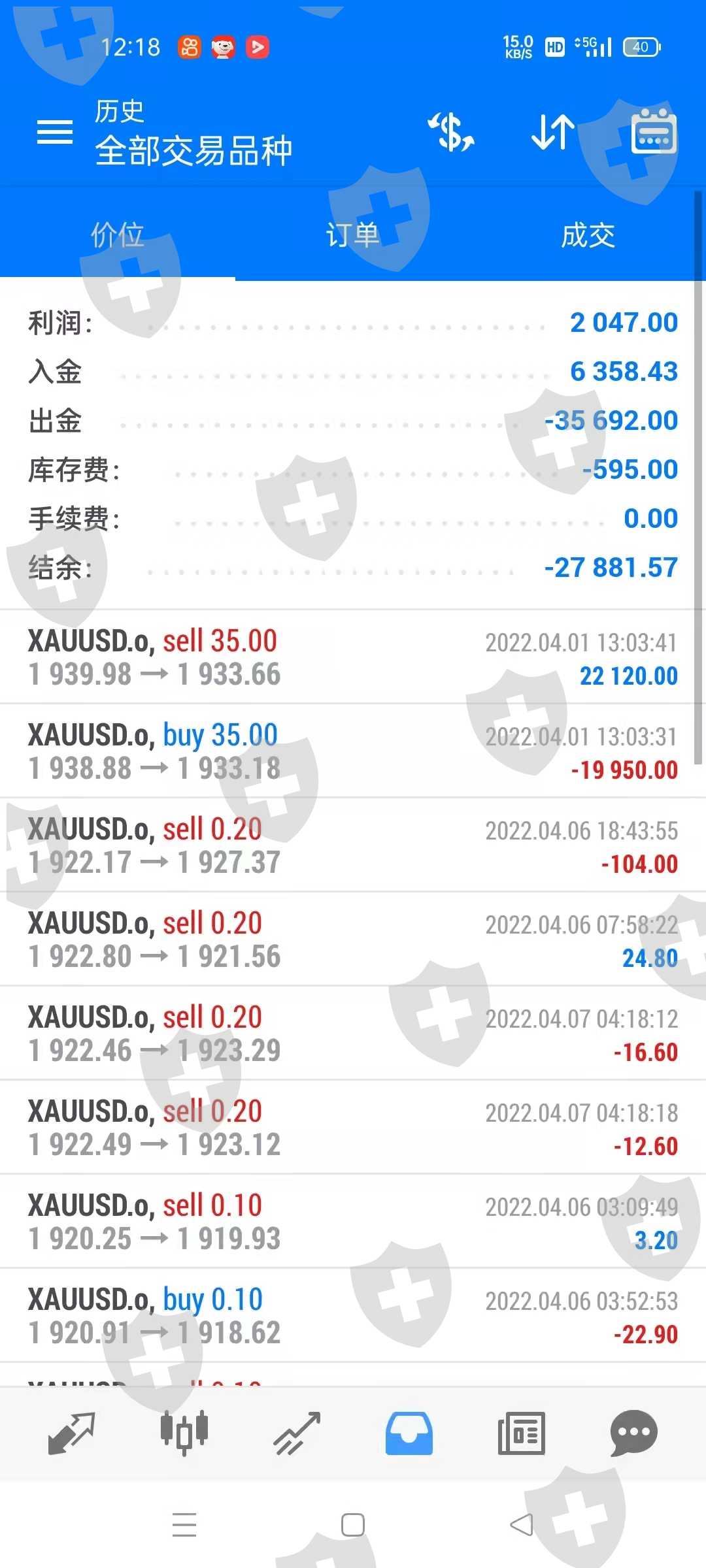The image size is (706, 1568).
Task: Open the chat messages tab
Action: [x=633, y=1433]
